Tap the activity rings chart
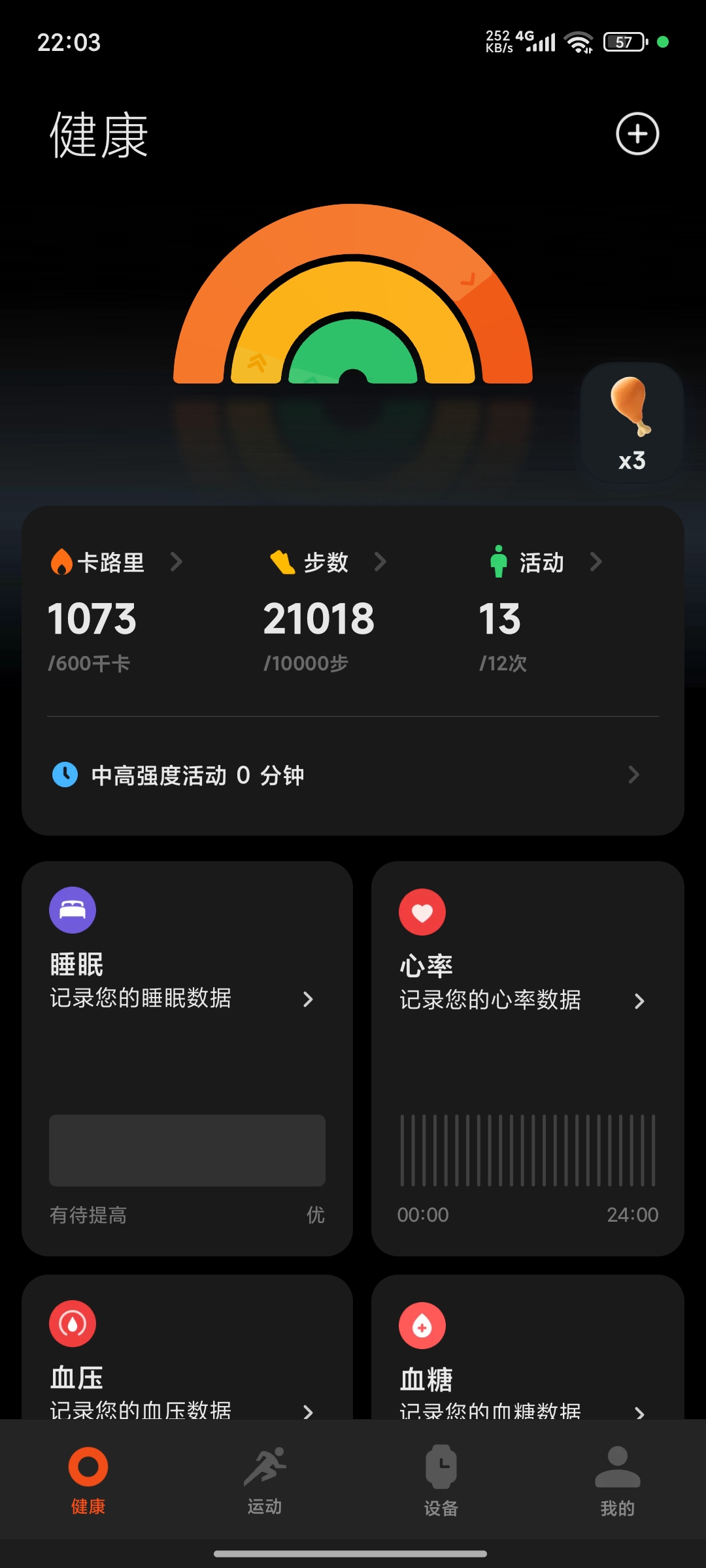The width and height of the screenshot is (706, 1568). coord(353,301)
